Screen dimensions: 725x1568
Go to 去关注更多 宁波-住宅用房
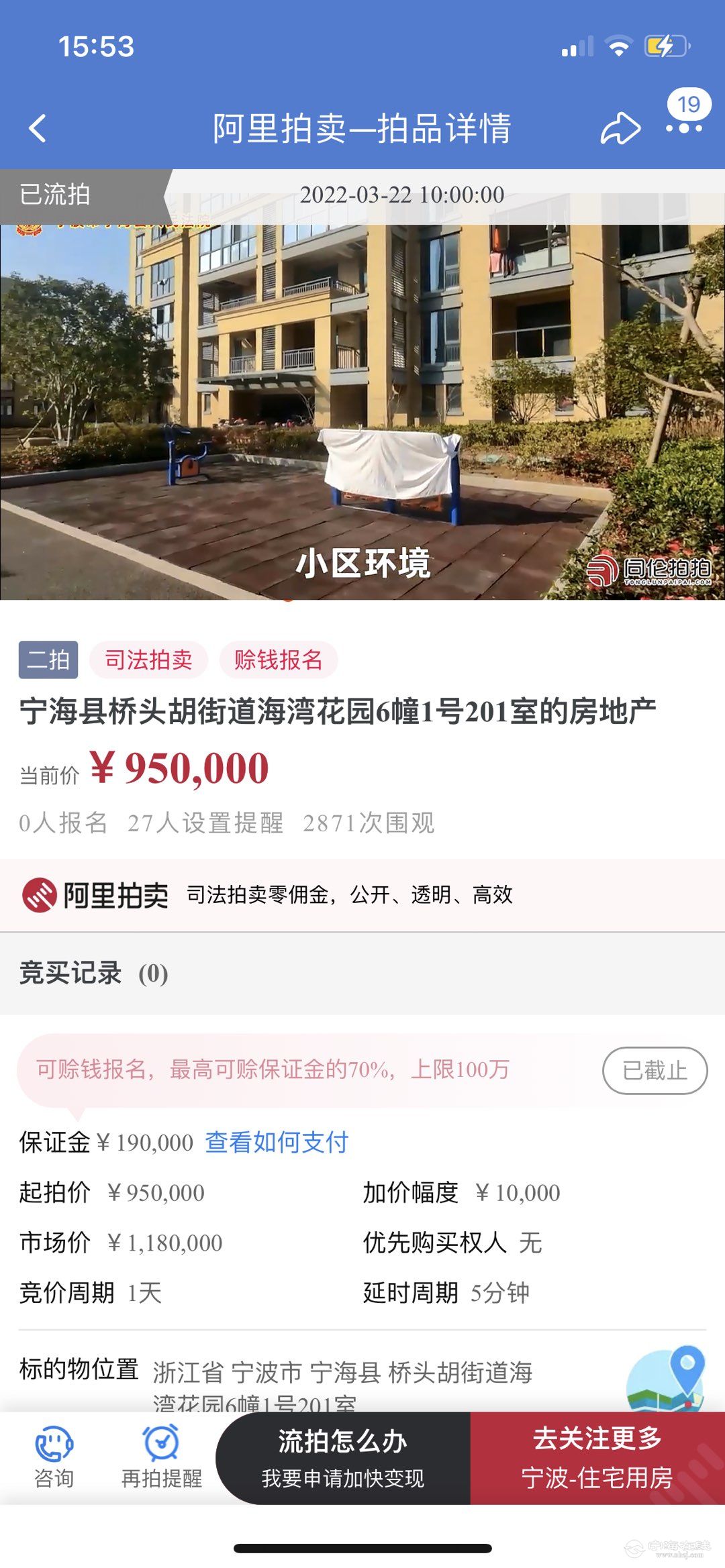click(x=597, y=1457)
